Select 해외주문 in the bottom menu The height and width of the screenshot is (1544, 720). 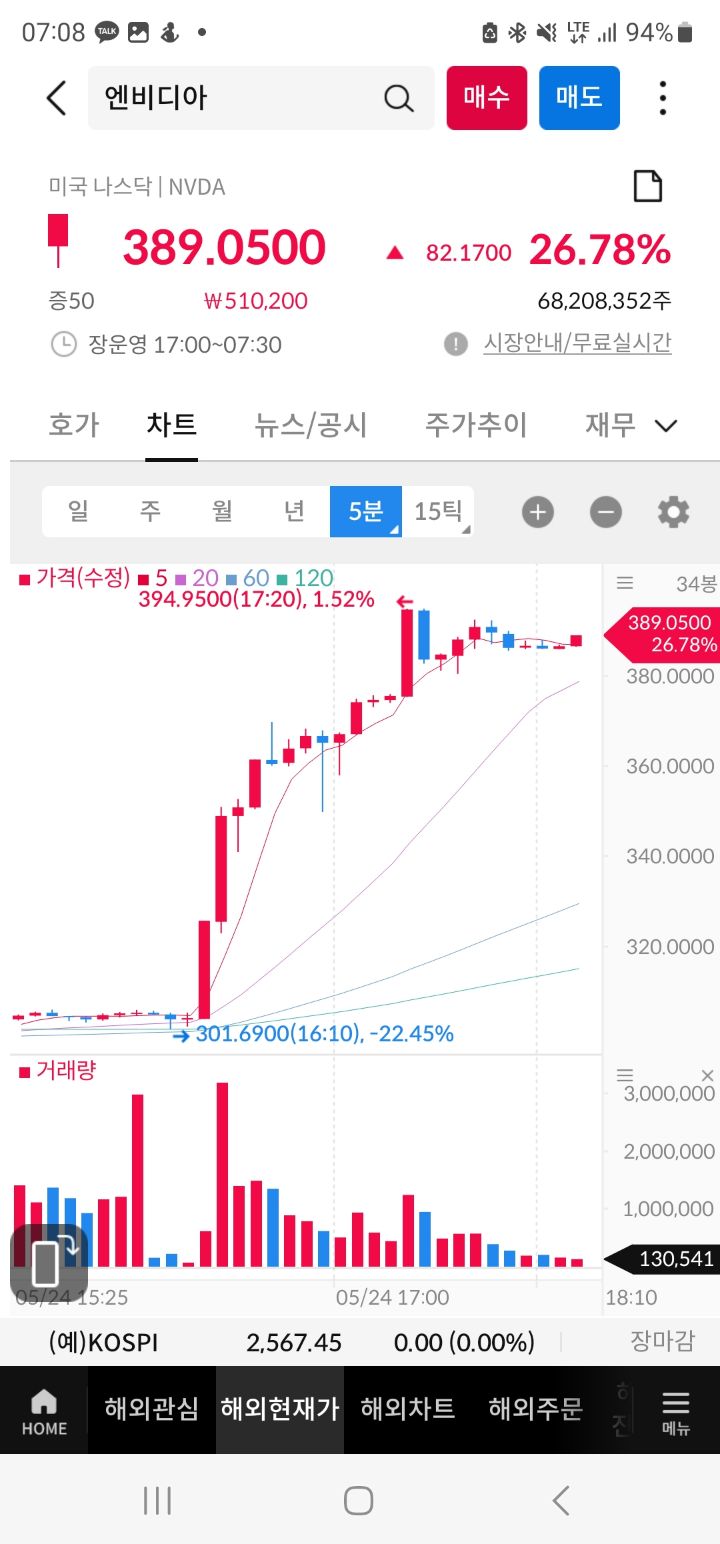coord(536,1409)
